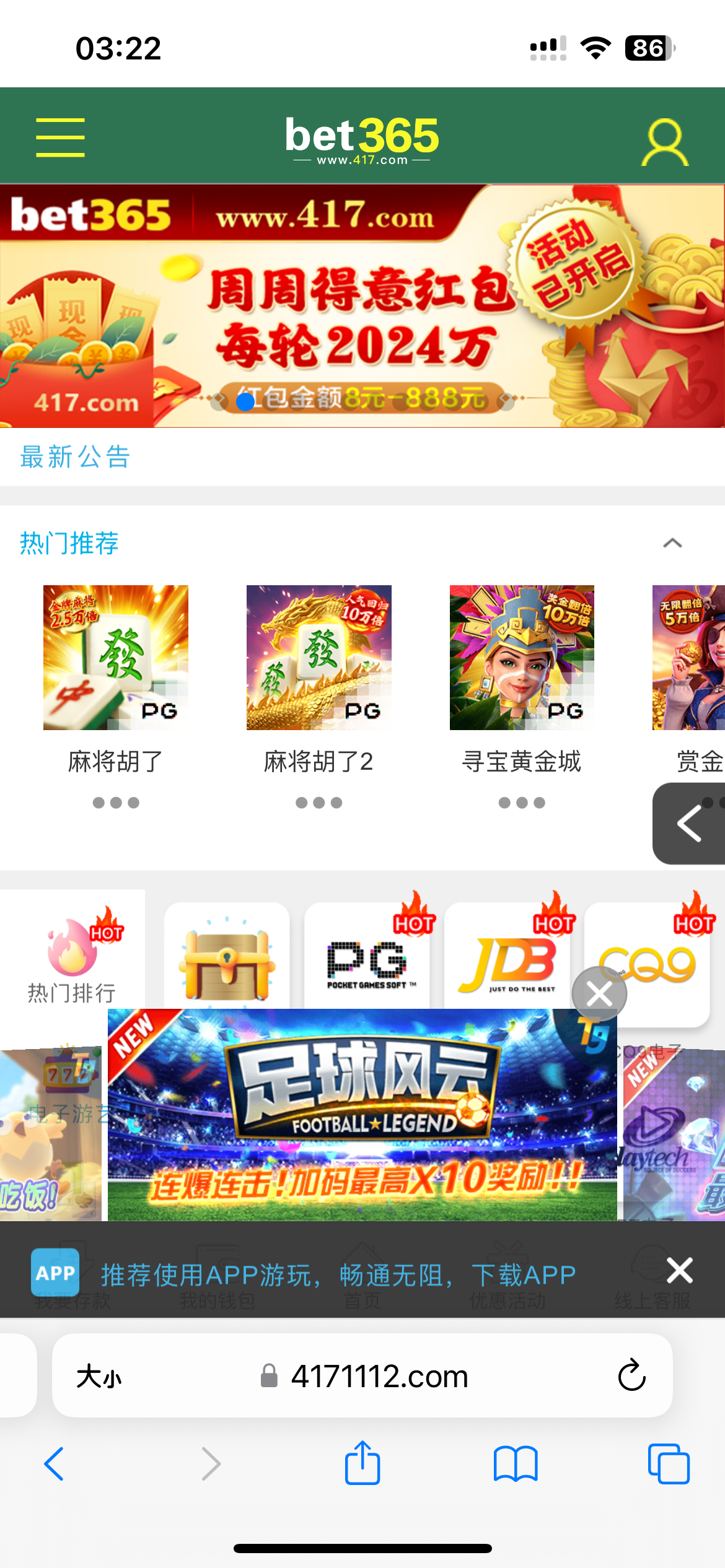The height and width of the screenshot is (1568, 725).
Task: Open the hamburger menu
Action: coord(60,137)
